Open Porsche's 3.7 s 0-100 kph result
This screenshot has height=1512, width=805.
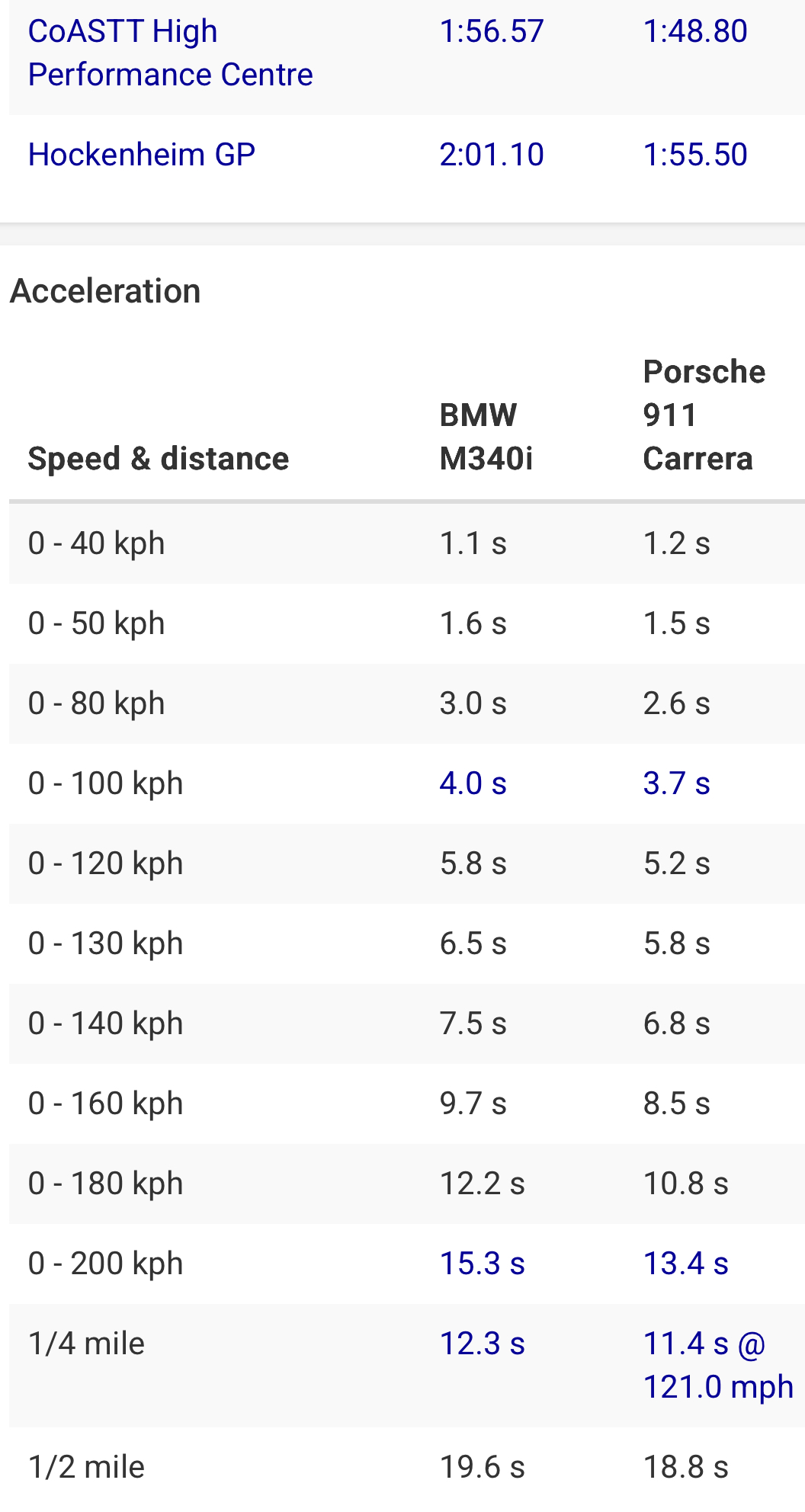[677, 783]
